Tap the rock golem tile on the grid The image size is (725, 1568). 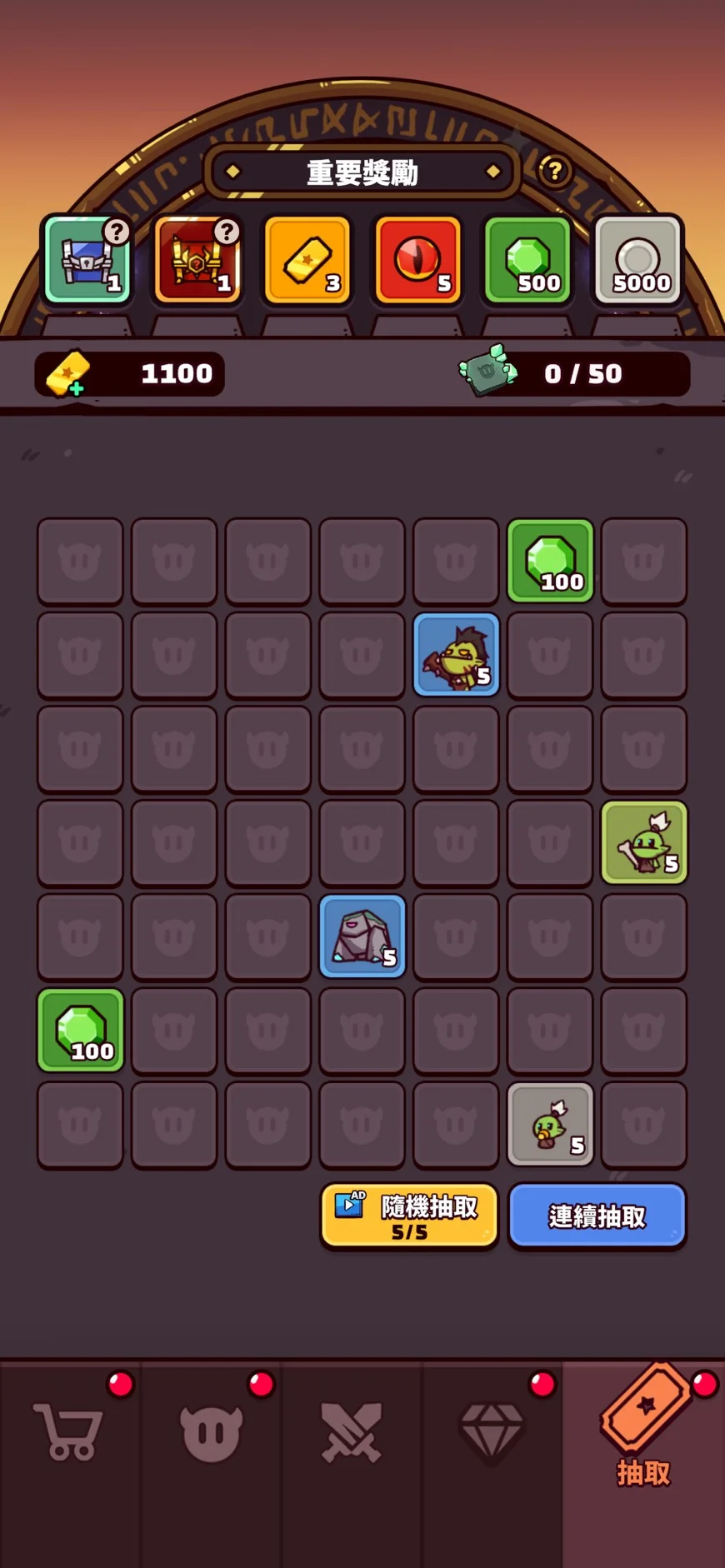[x=362, y=936]
